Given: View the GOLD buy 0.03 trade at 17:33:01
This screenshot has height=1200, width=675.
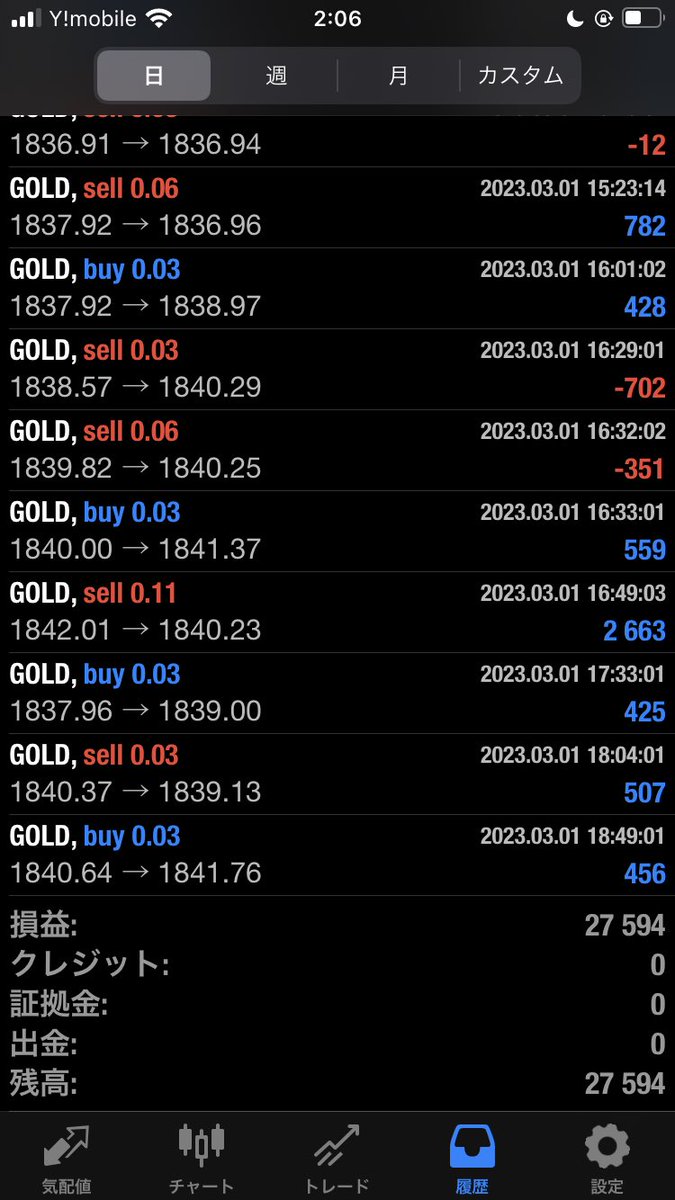Looking at the screenshot, I should (337, 693).
